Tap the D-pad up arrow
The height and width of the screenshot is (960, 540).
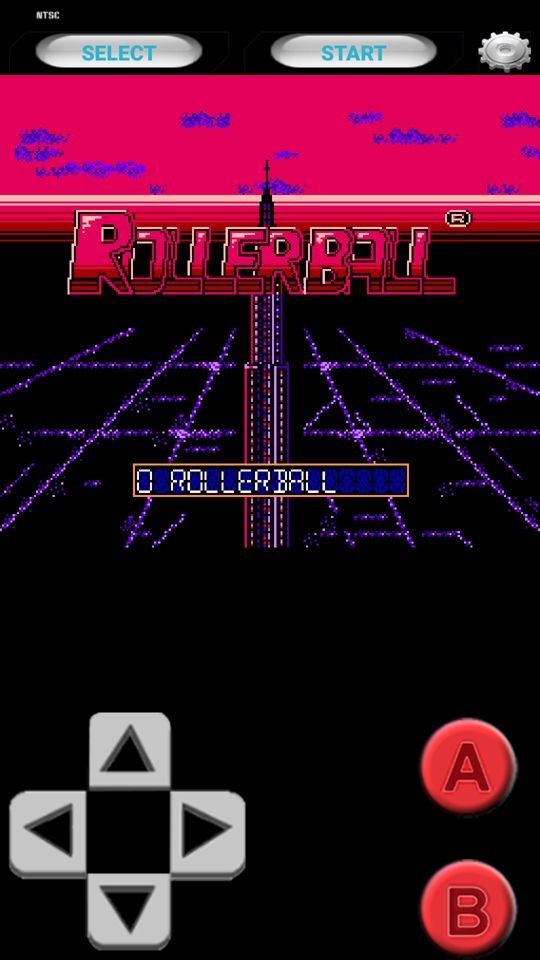(129, 751)
